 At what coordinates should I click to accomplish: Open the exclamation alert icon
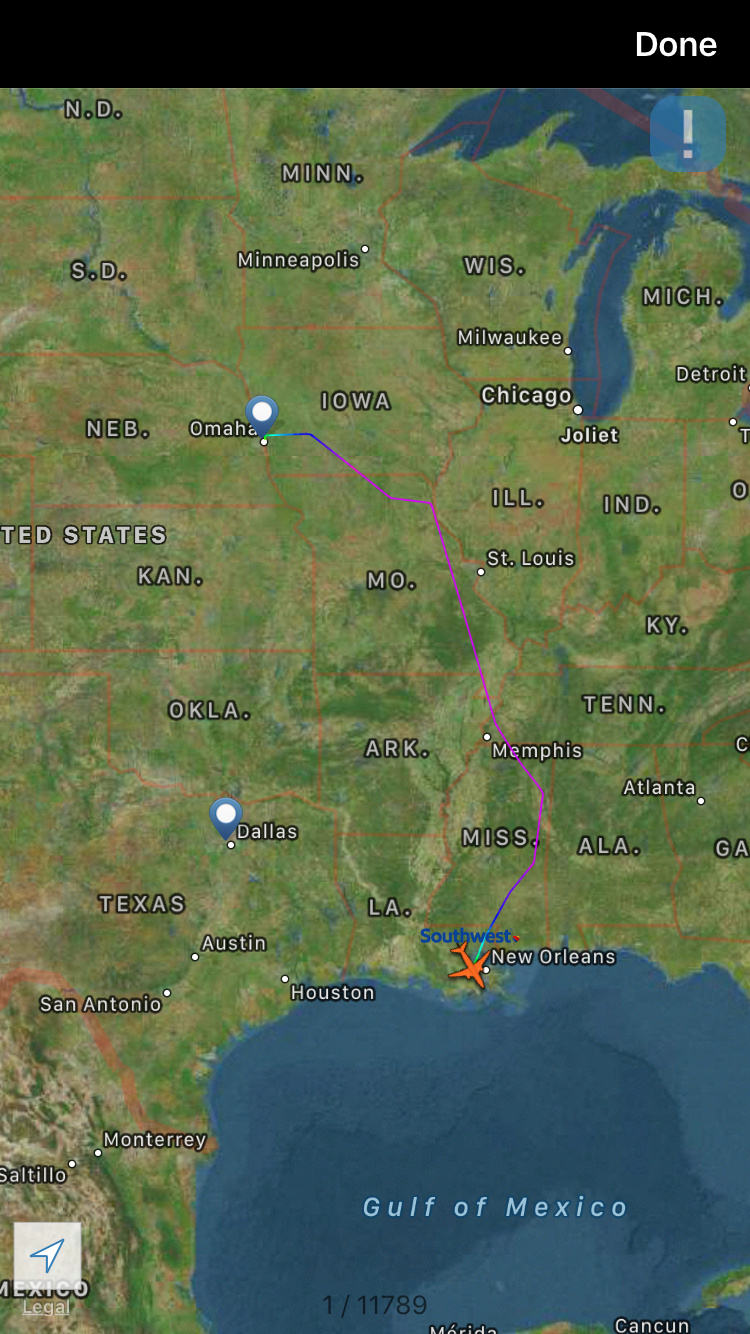click(x=688, y=134)
